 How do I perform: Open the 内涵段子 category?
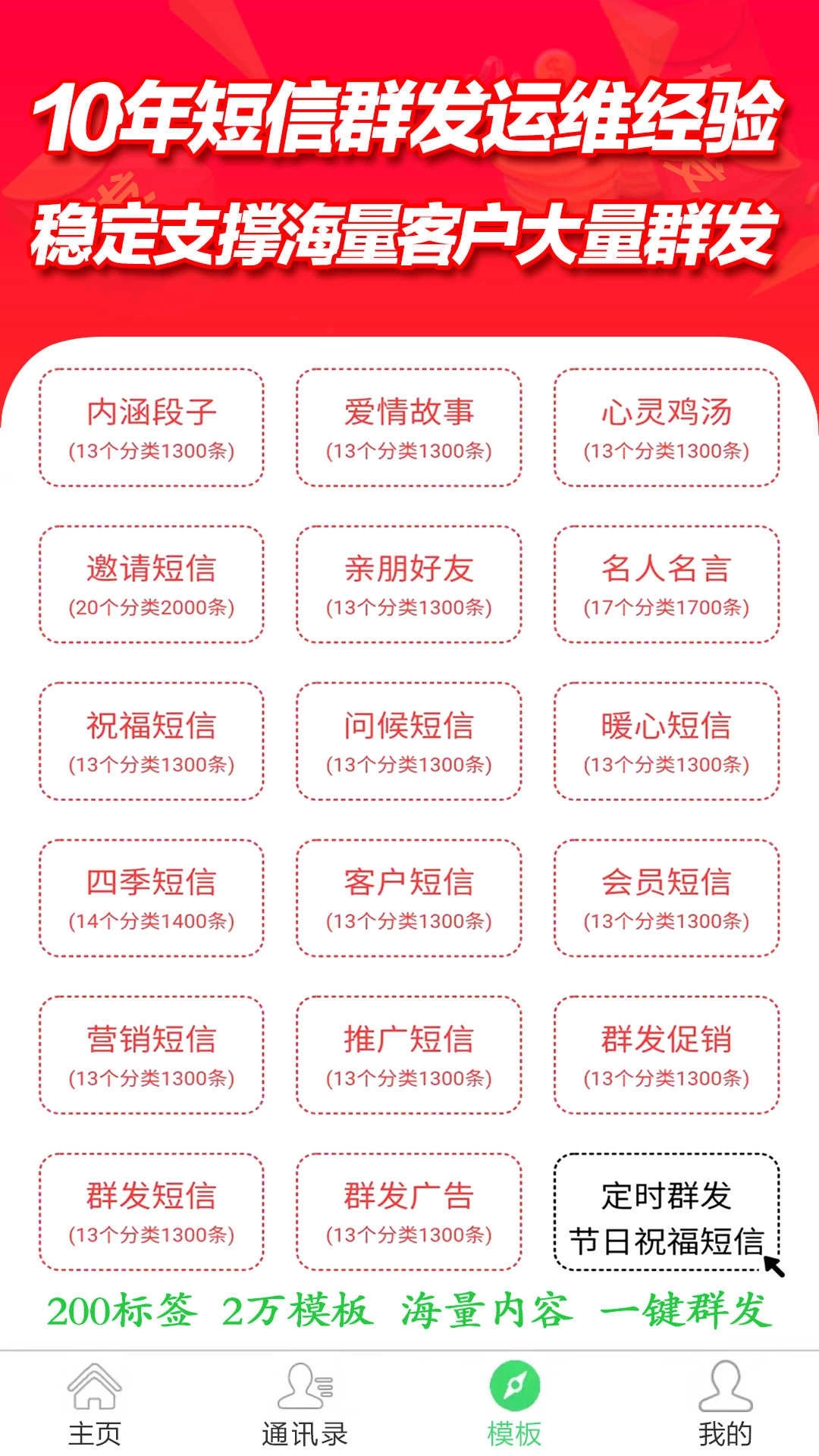point(153,428)
